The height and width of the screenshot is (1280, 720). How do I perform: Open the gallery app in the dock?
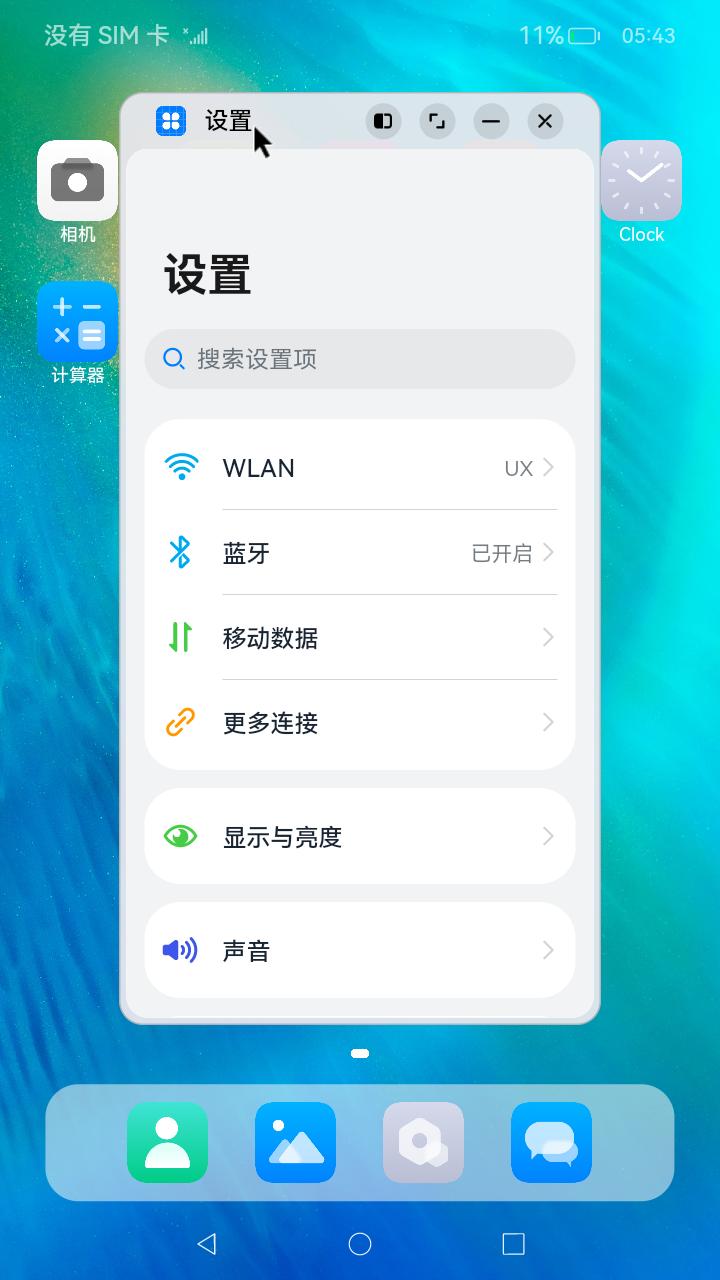click(x=296, y=1142)
